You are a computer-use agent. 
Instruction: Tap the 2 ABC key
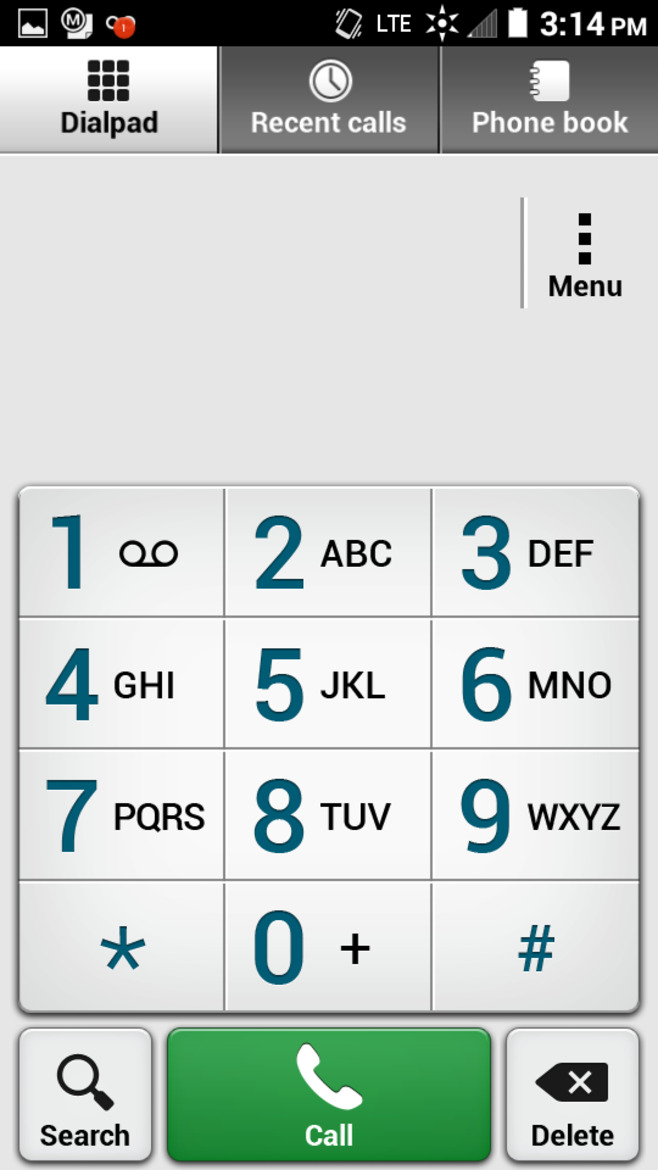point(328,553)
